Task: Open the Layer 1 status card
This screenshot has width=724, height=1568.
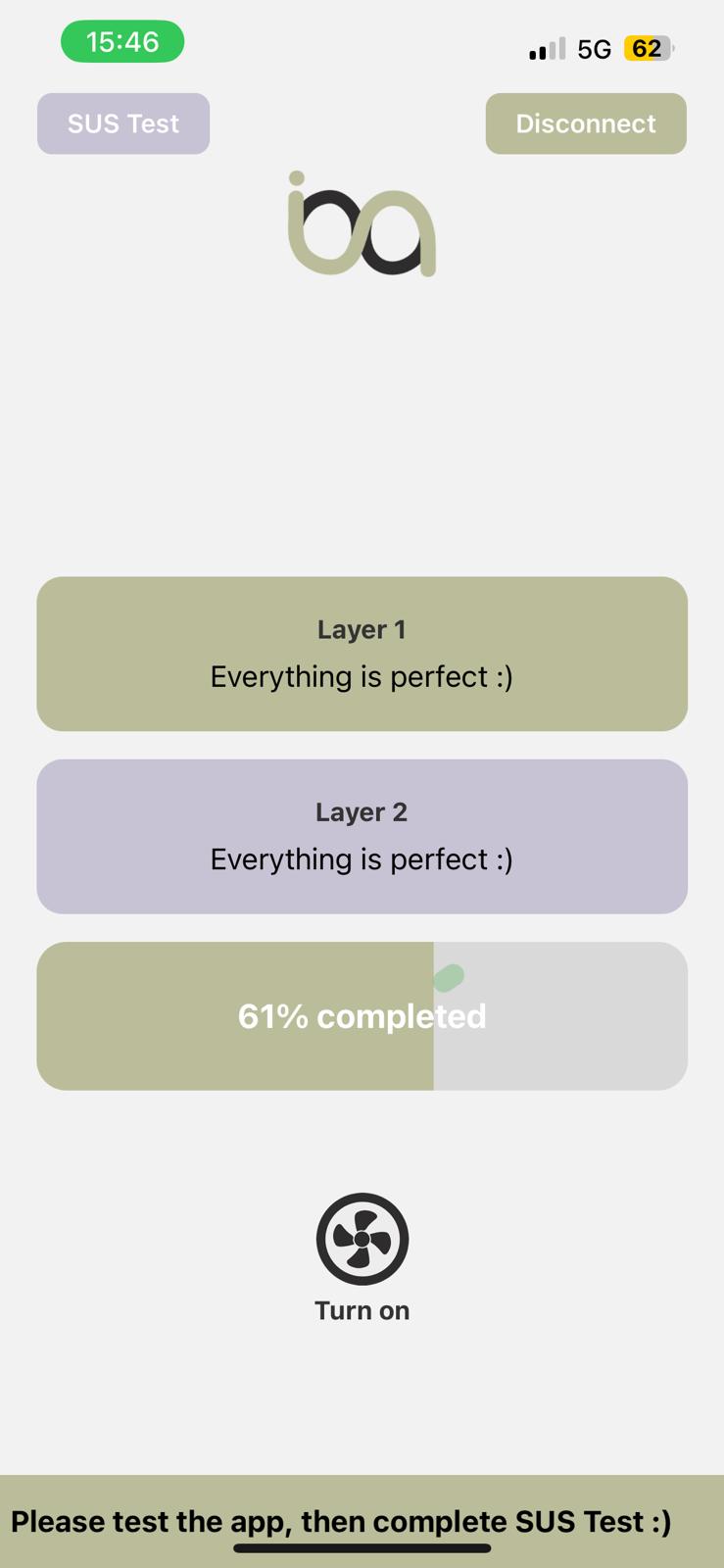Action: point(362,654)
